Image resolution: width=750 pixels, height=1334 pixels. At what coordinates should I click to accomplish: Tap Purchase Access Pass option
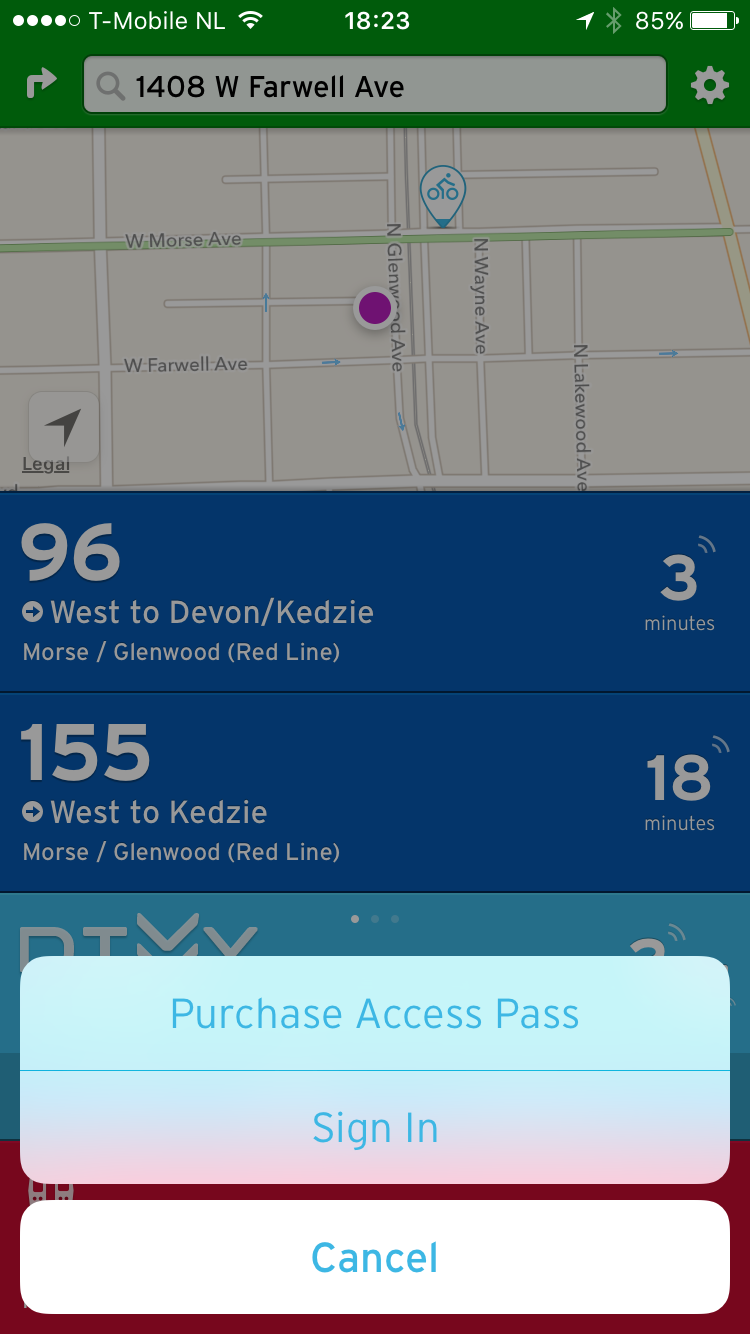point(375,1014)
